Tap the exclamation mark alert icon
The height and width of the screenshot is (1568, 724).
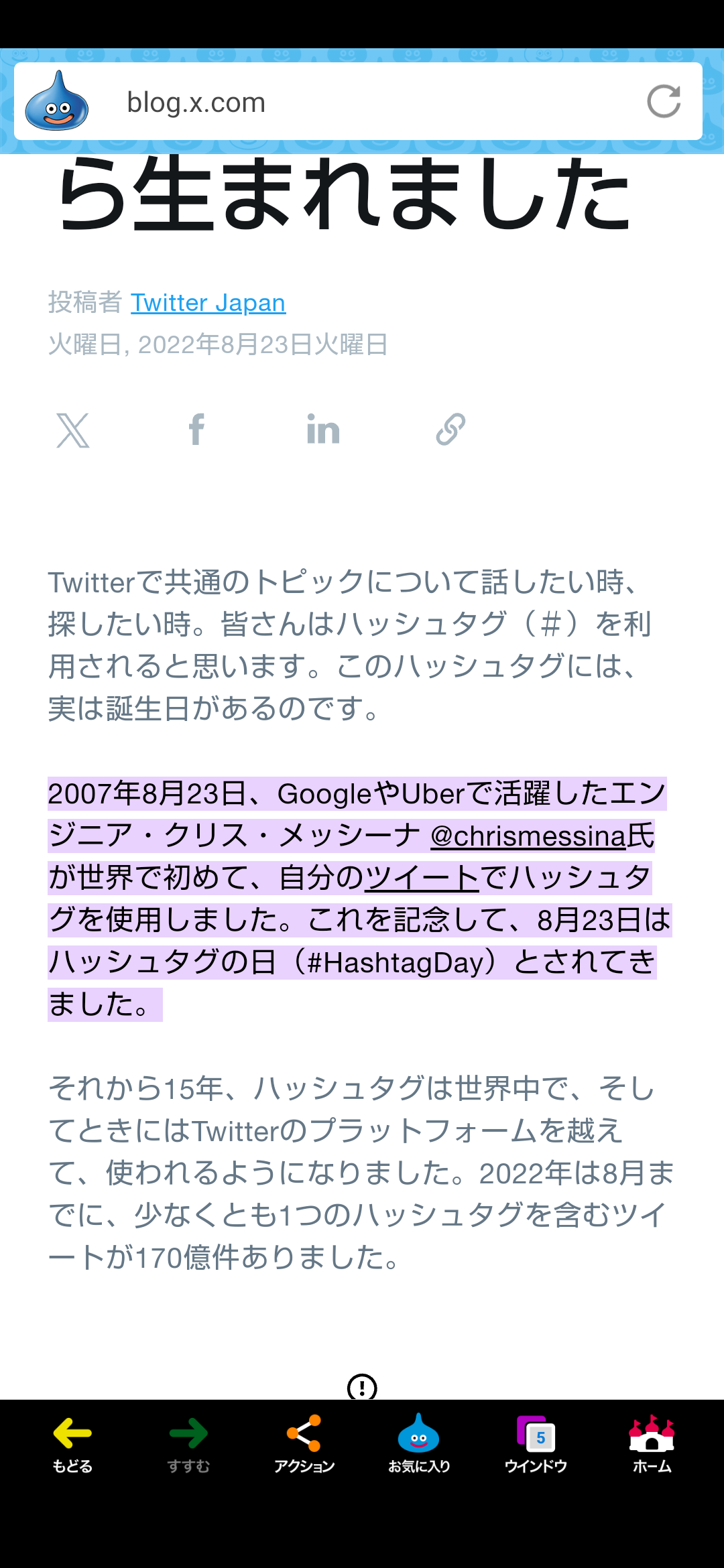pos(362,1386)
